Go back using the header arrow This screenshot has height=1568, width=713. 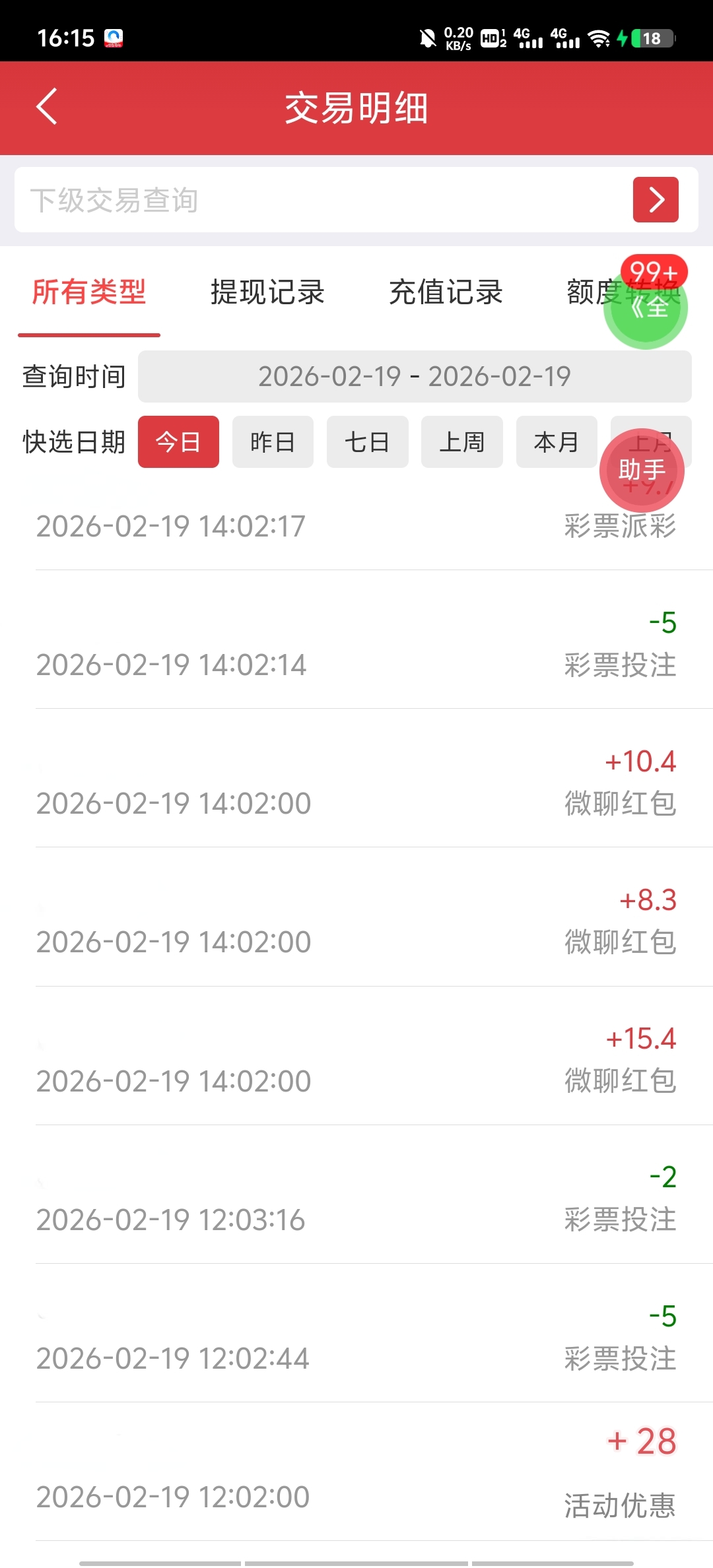click(47, 106)
